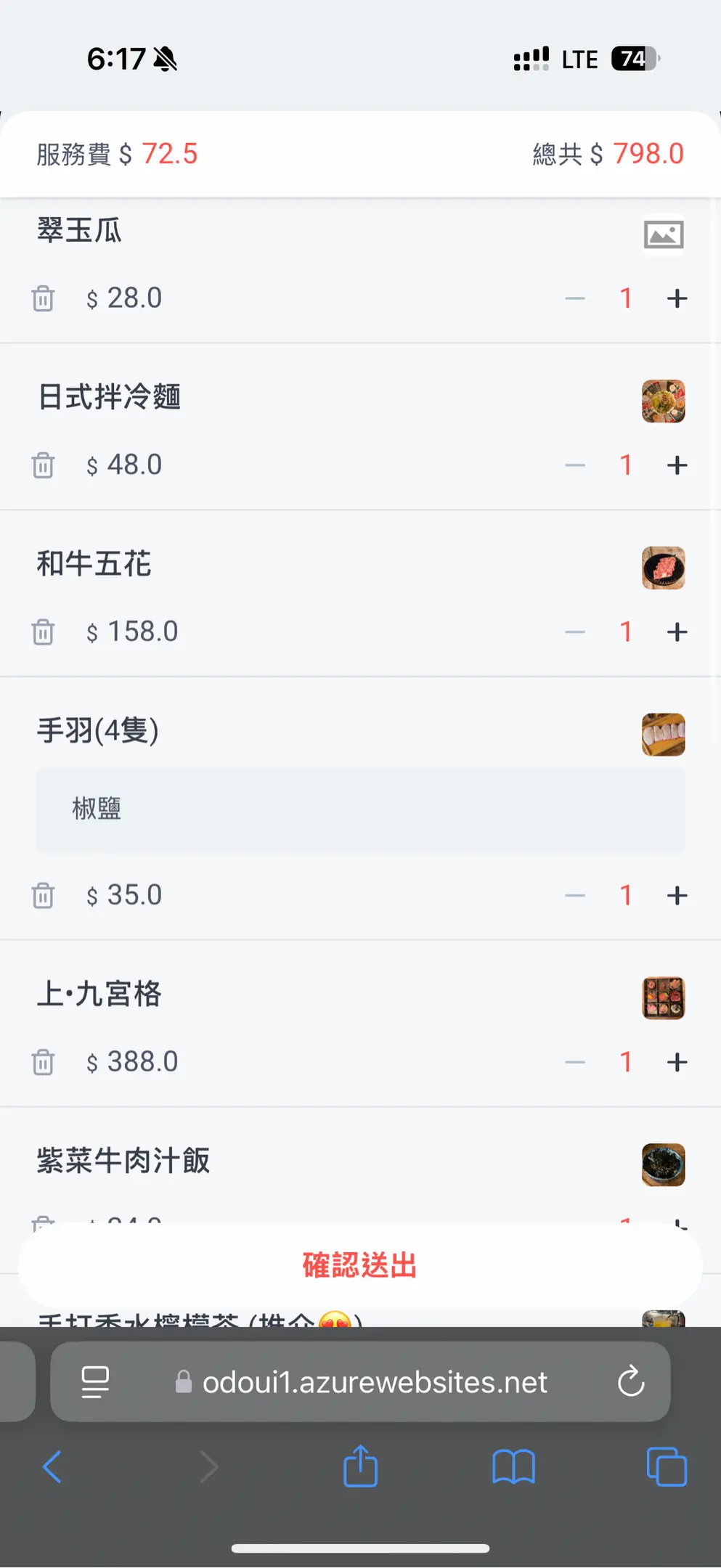Decrease quantity of 上•九宮格
Viewport: 721px width, 1568px height.
(x=575, y=1063)
